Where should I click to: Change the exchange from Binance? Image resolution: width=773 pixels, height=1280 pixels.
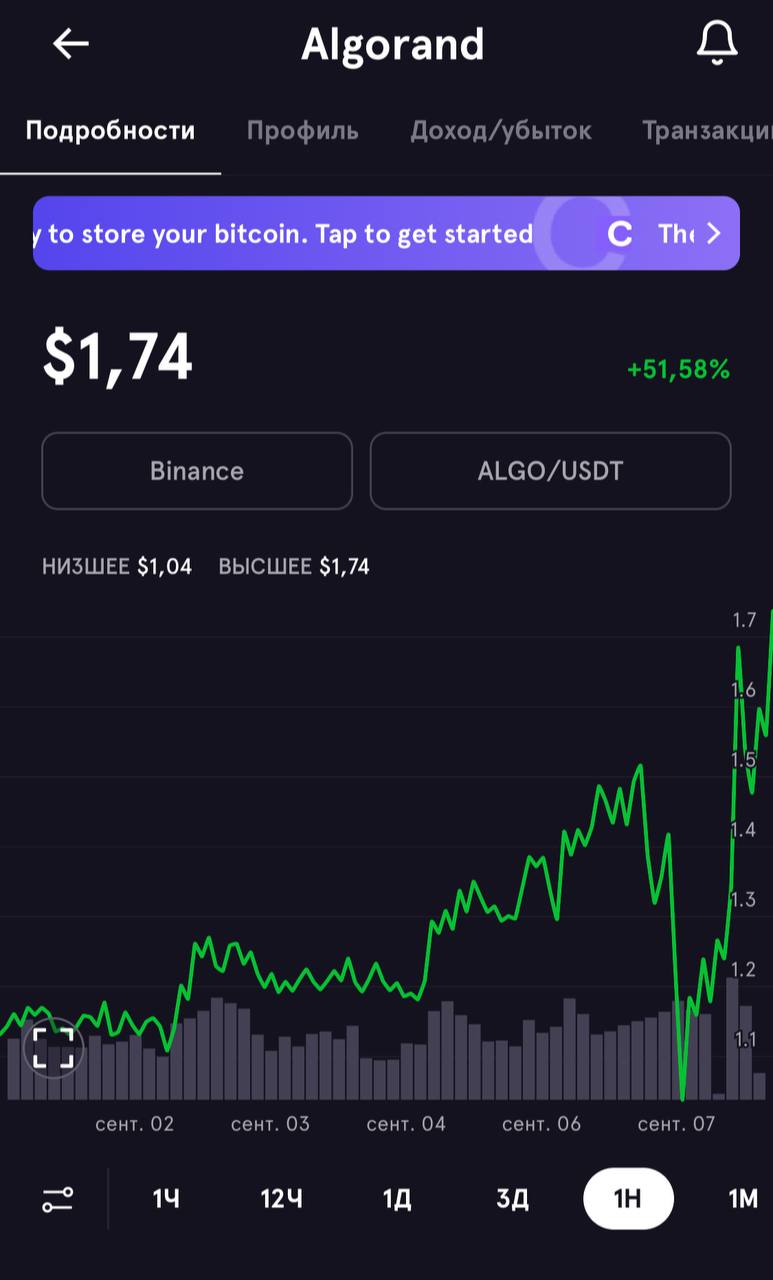(197, 471)
